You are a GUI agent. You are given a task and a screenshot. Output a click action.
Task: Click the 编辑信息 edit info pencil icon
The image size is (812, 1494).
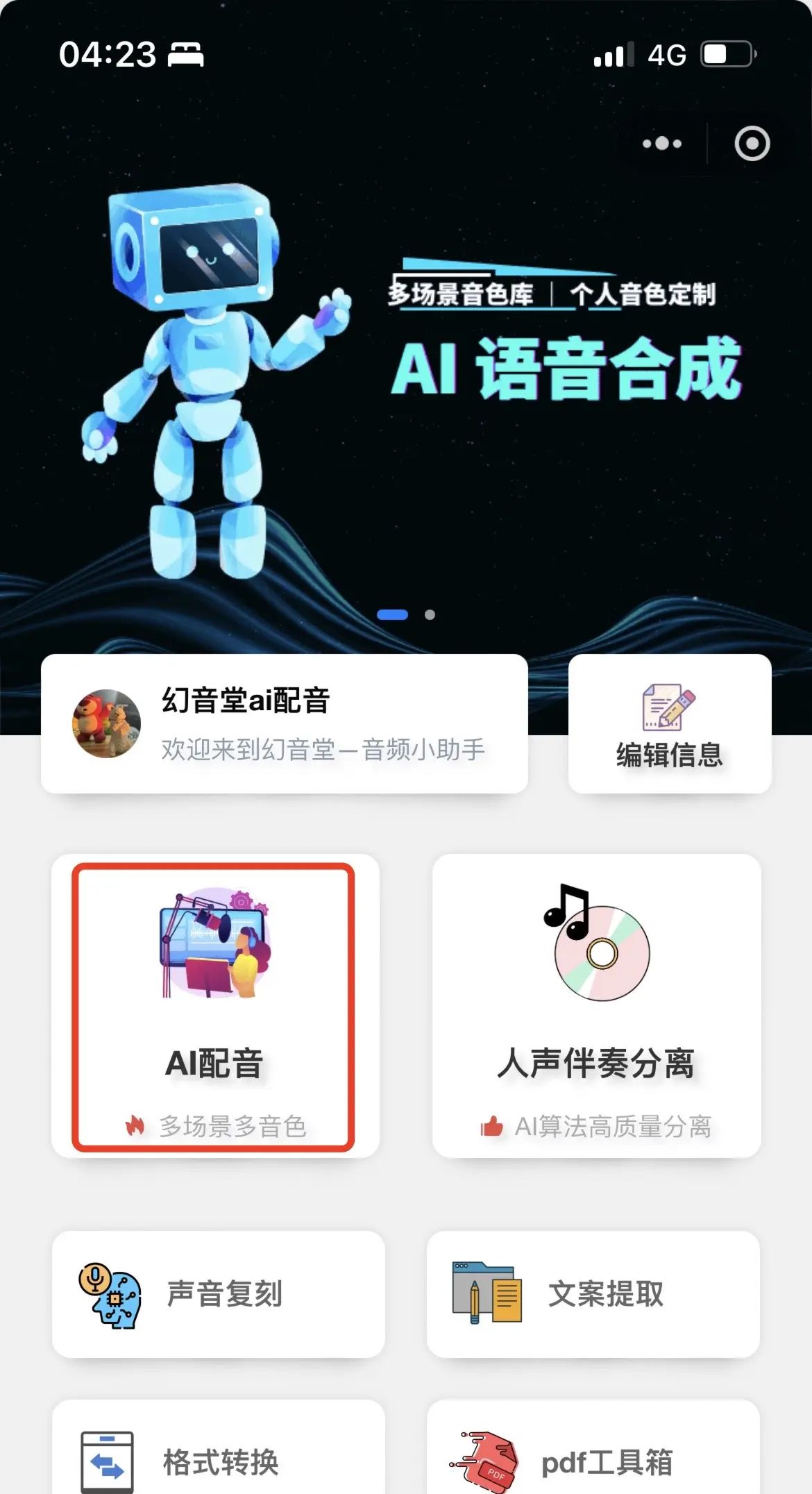pos(668,710)
